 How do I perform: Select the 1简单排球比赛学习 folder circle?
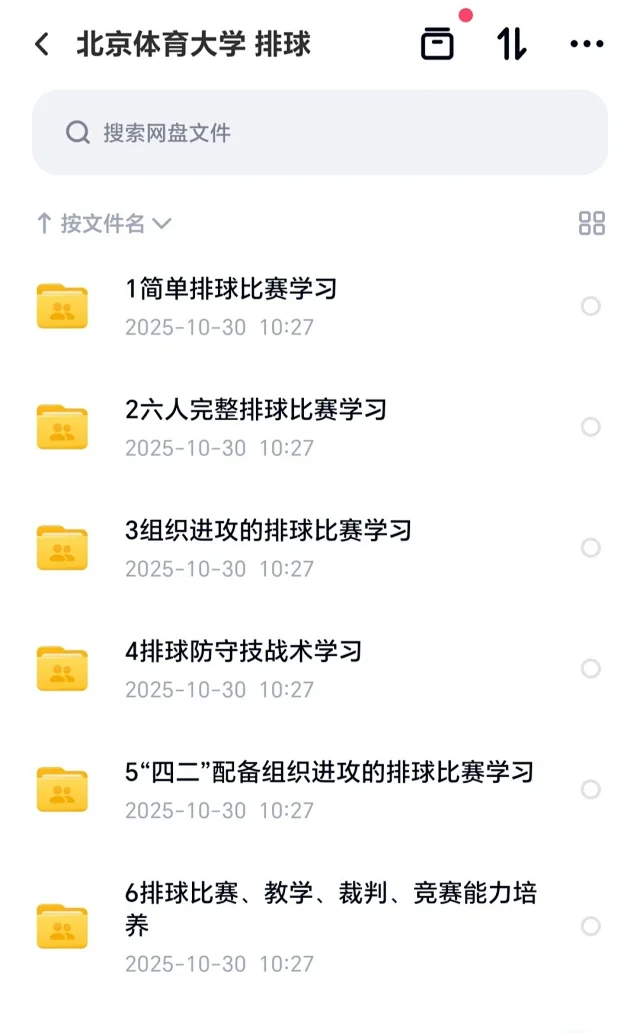click(x=591, y=306)
